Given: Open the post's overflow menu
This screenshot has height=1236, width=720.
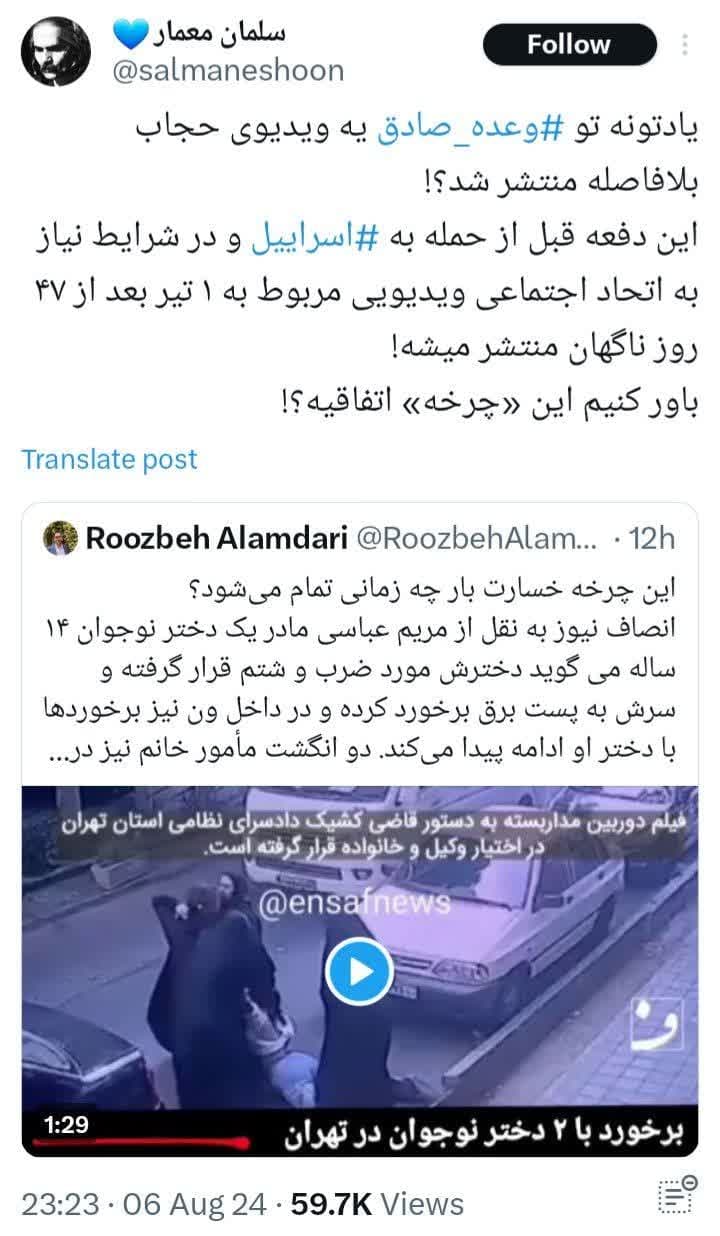Looking at the screenshot, I should tap(684, 45).
